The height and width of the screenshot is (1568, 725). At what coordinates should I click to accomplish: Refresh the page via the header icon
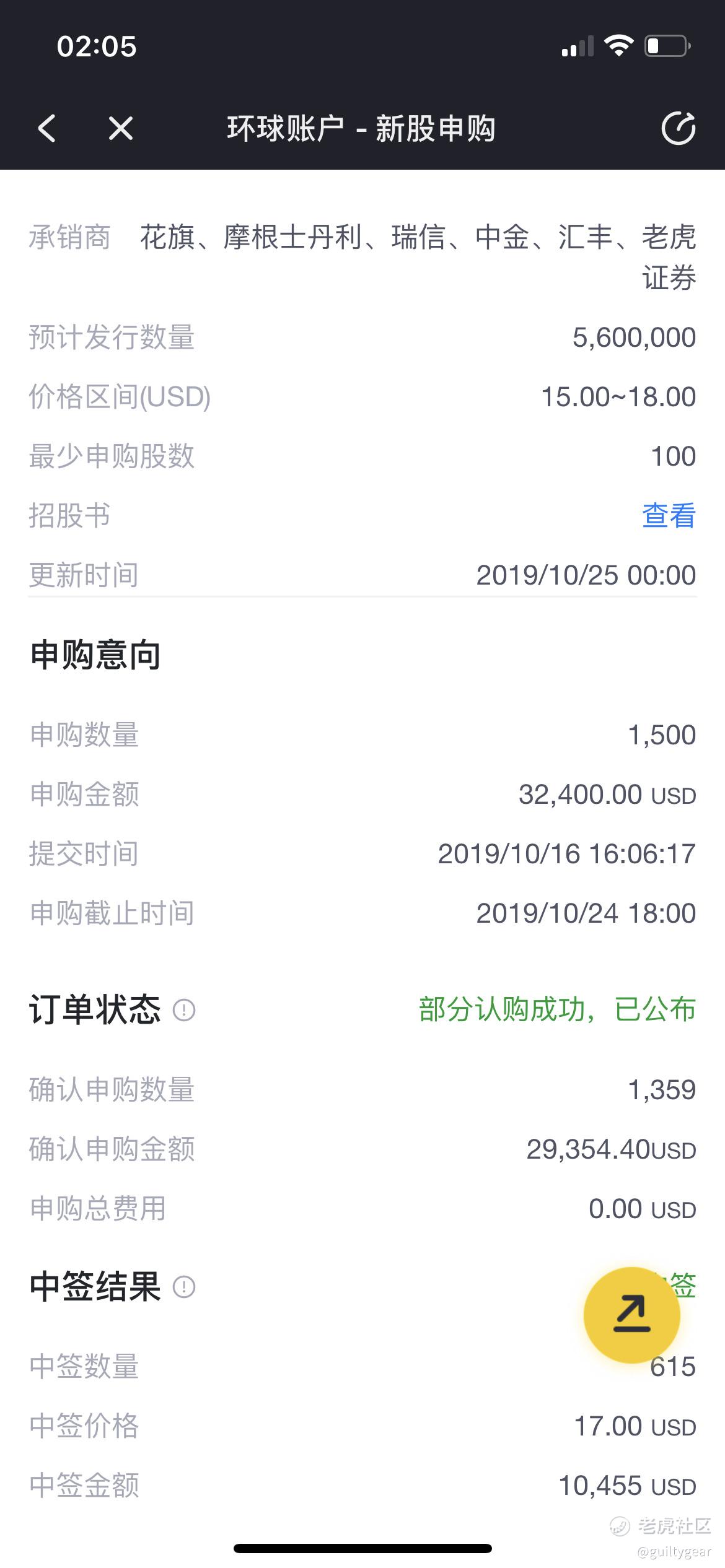click(x=678, y=129)
